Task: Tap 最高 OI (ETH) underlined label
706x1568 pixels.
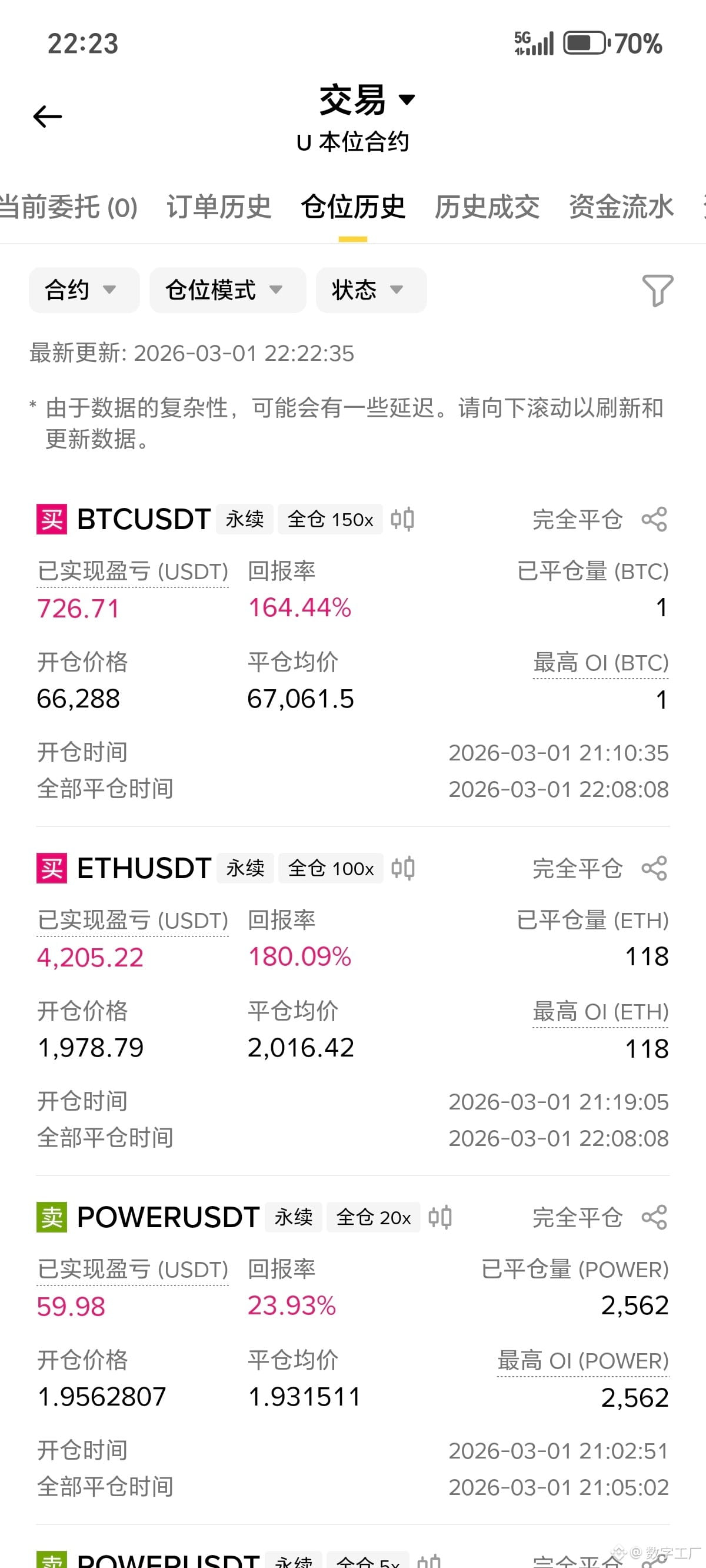Action: pos(601,1012)
